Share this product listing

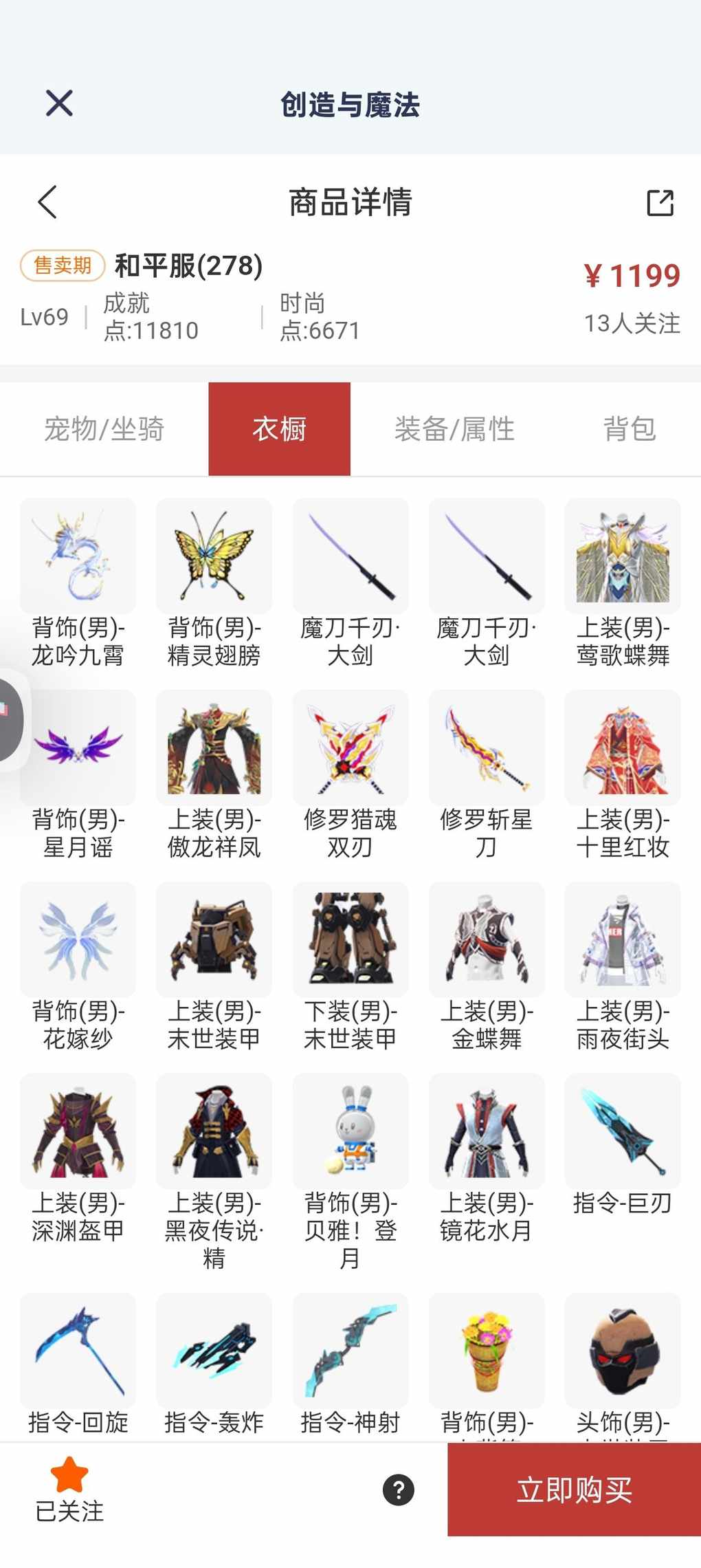(660, 203)
